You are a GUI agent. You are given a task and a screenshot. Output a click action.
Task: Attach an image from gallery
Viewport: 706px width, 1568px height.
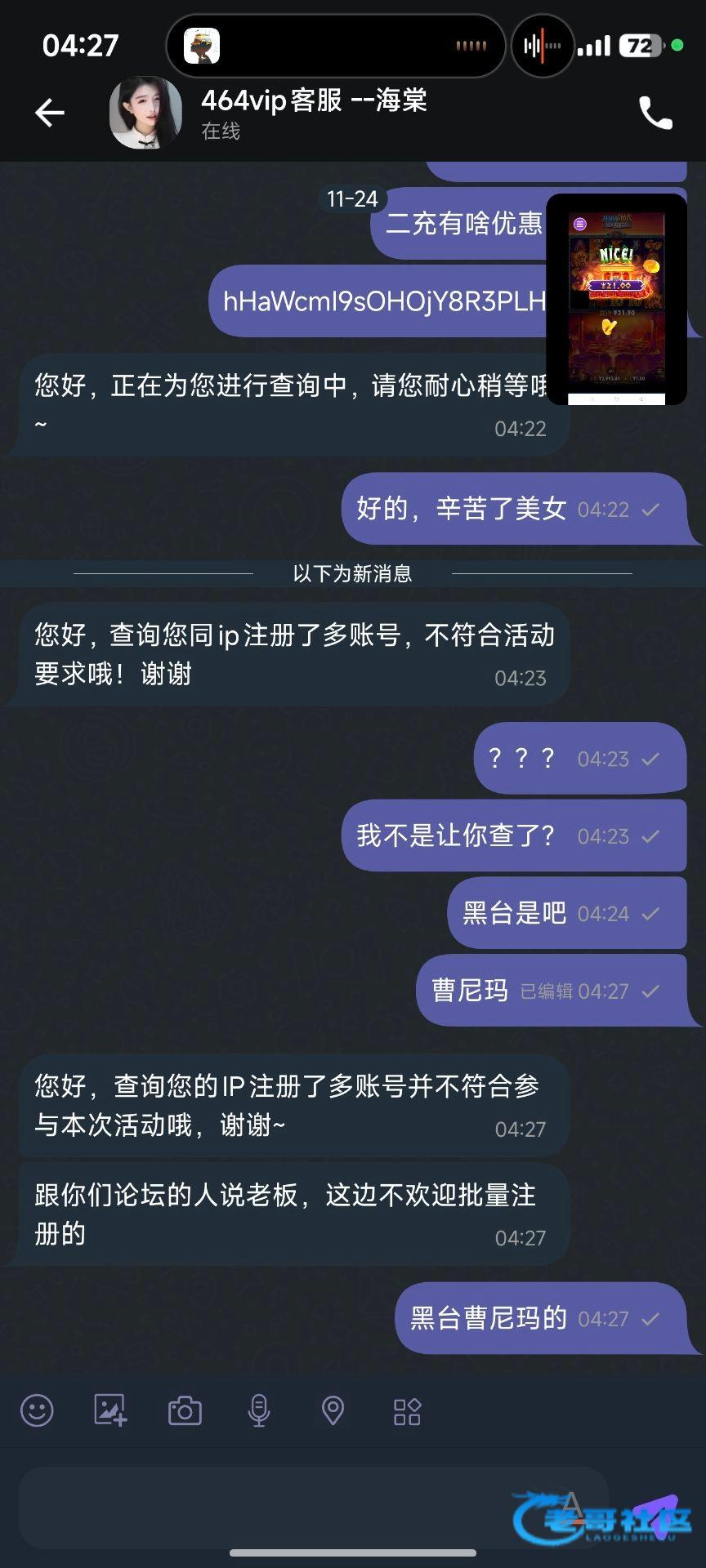[x=110, y=1410]
